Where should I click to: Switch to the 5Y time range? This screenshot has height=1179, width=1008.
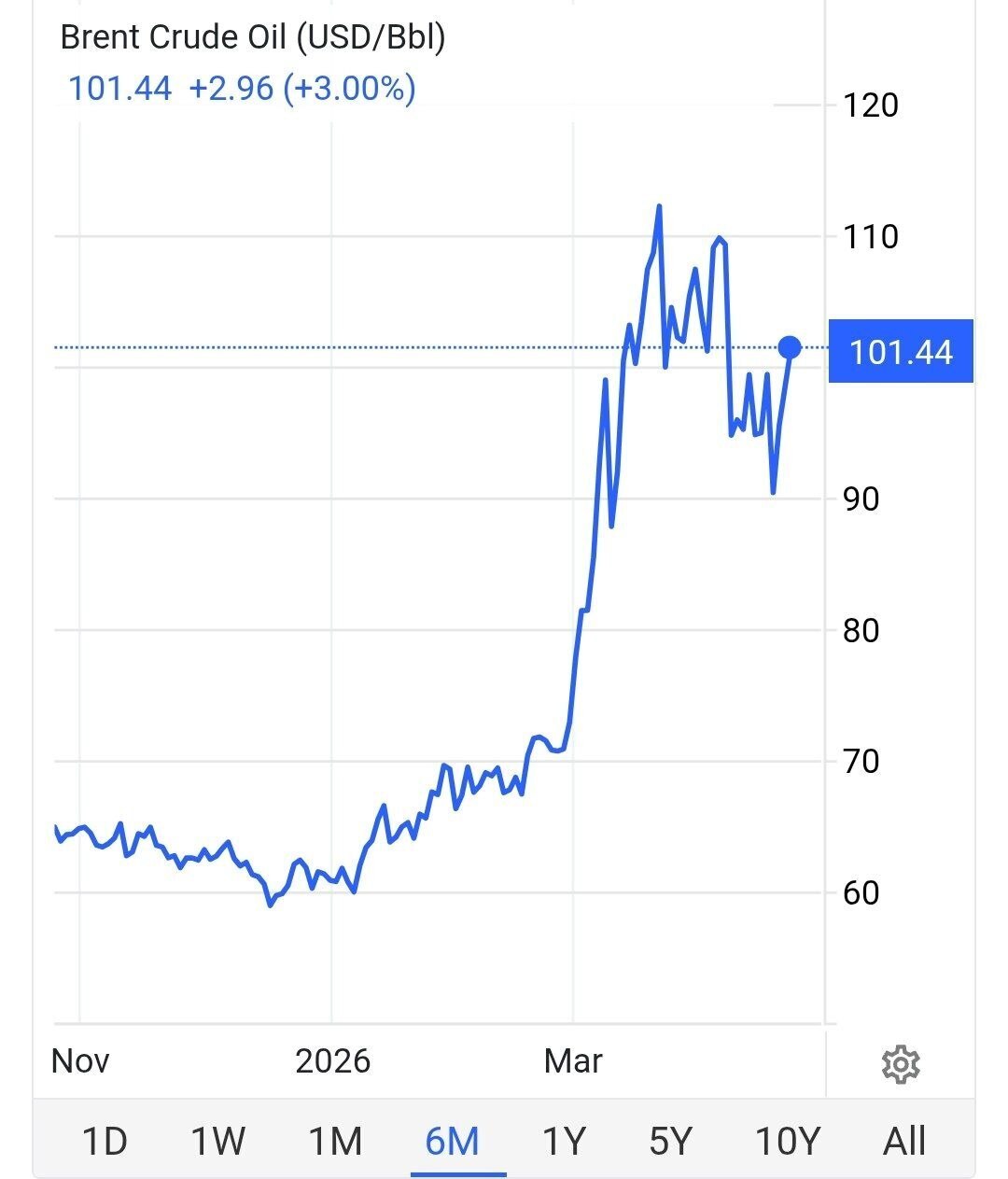[671, 1141]
